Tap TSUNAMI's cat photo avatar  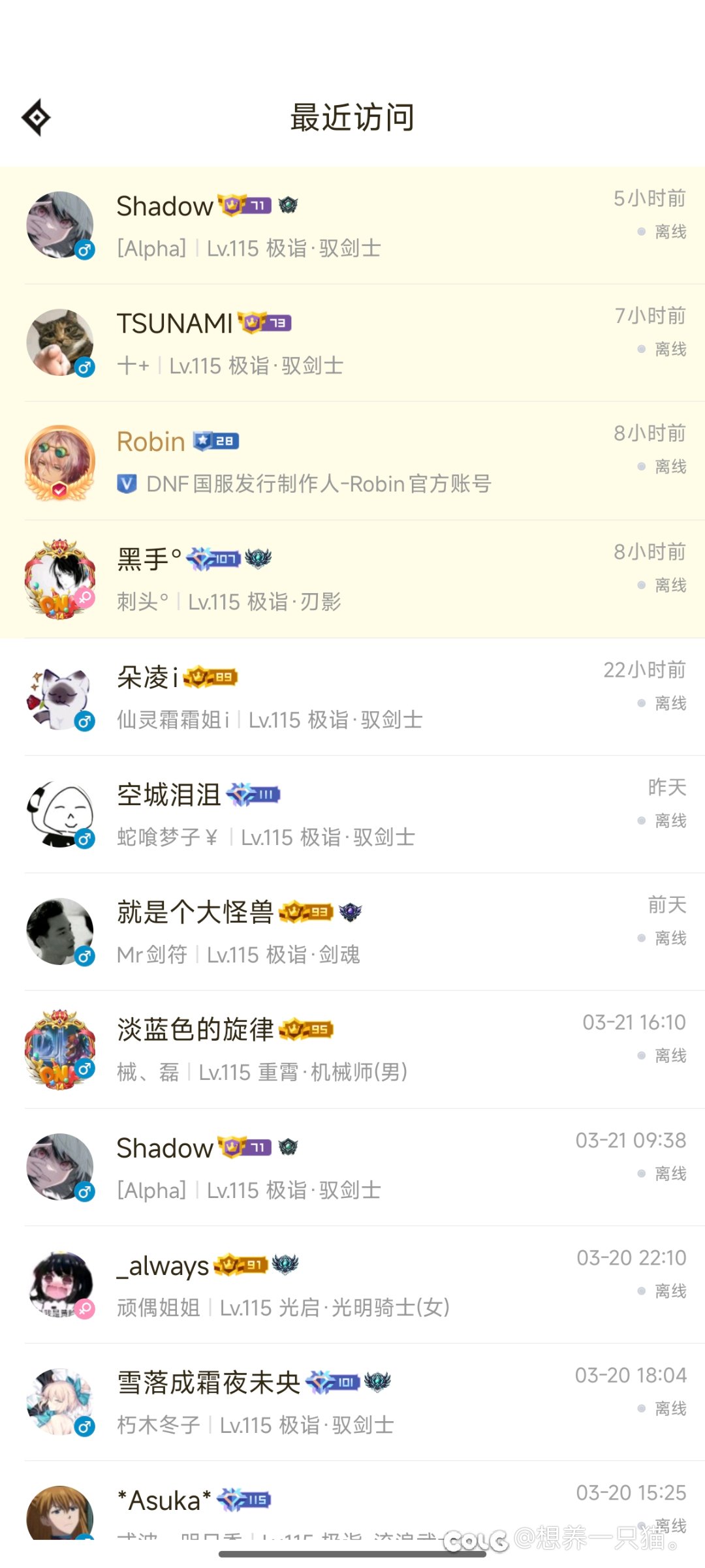pyautogui.click(x=59, y=342)
